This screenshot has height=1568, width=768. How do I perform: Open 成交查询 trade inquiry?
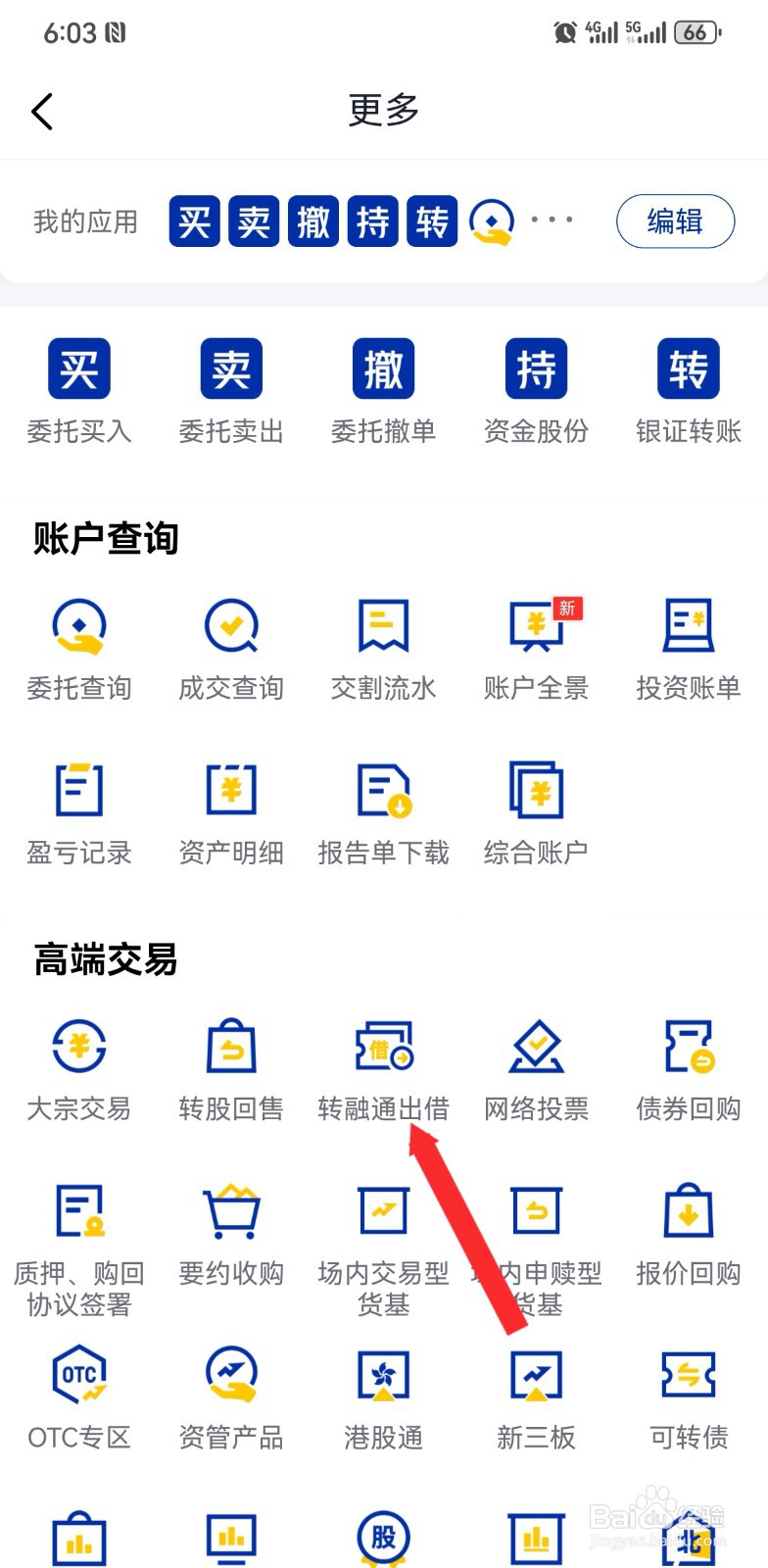click(x=230, y=647)
